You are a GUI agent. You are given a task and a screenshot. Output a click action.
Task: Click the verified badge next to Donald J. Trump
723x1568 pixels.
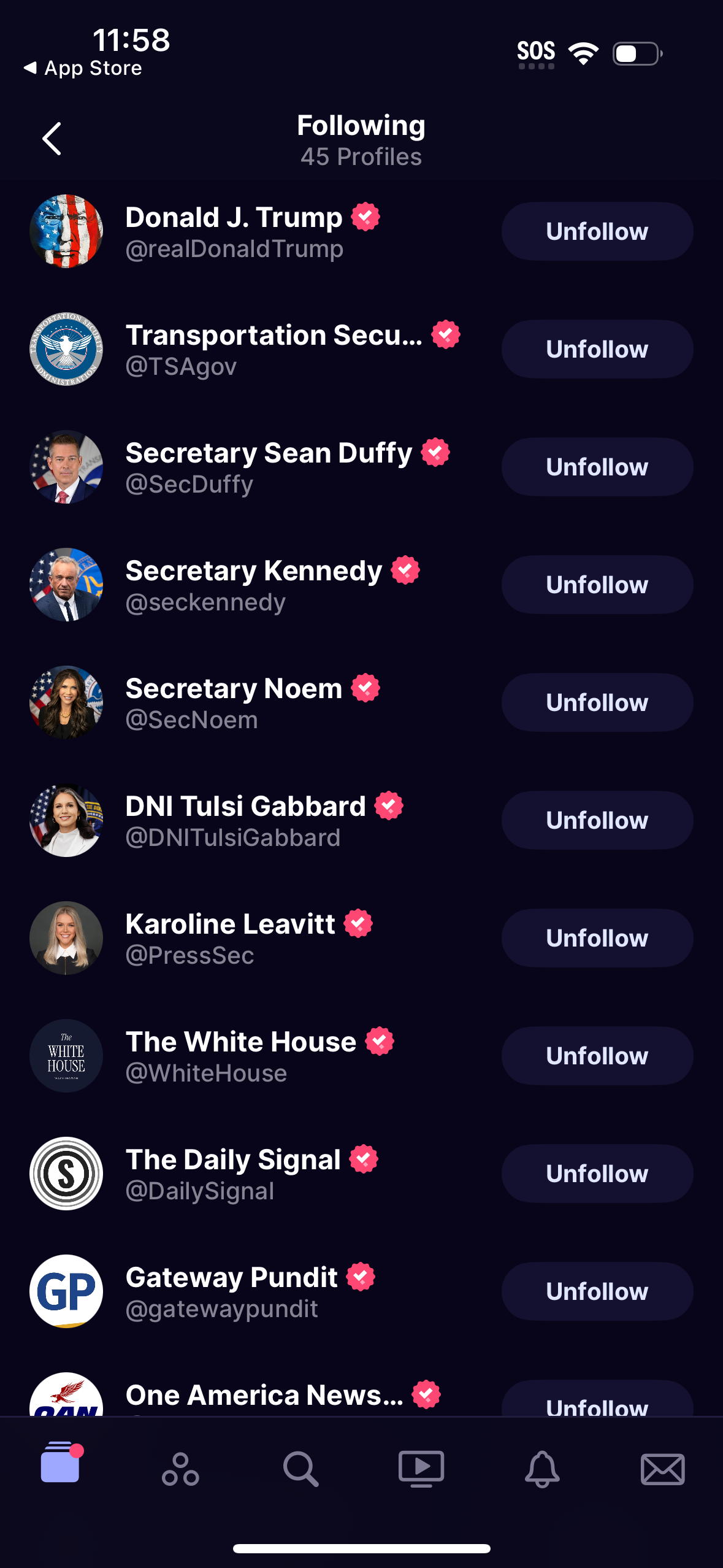tap(365, 217)
